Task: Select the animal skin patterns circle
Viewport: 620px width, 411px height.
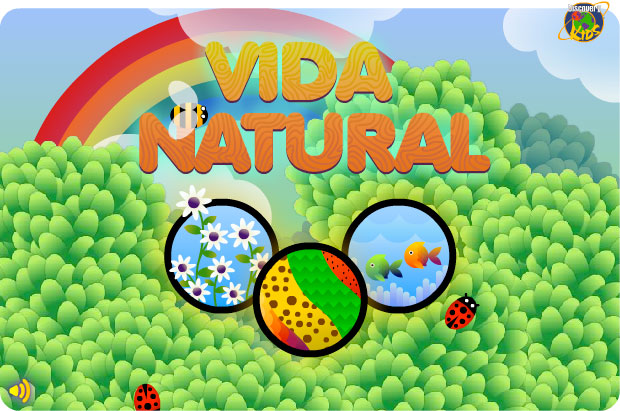Action: click(310, 300)
